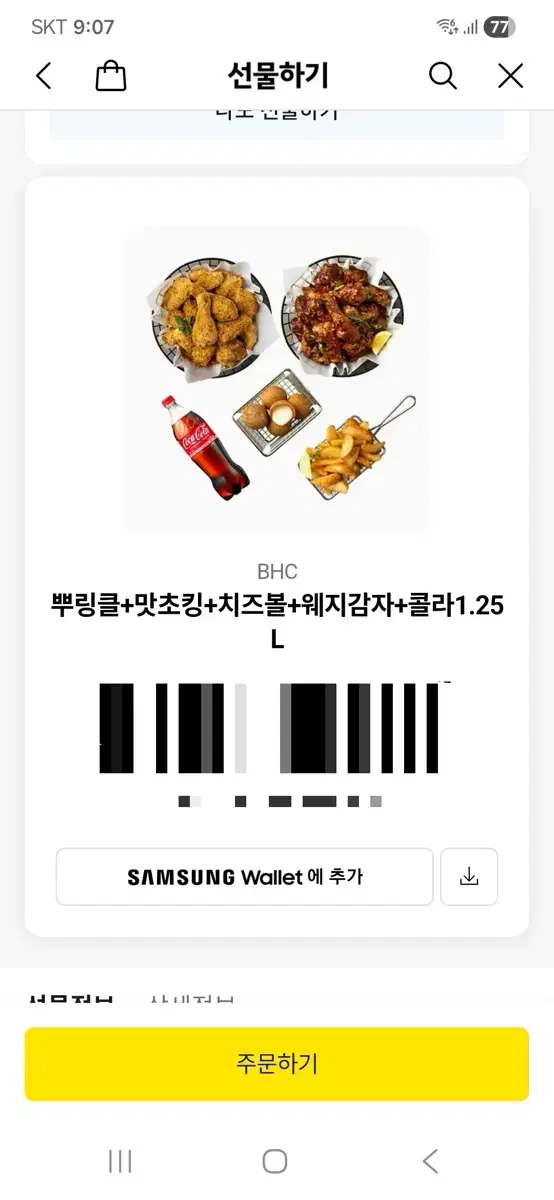Close the 선물하기 page with X
The width and height of the screenshot is (554, 1200).
click(x=511, y=76)
